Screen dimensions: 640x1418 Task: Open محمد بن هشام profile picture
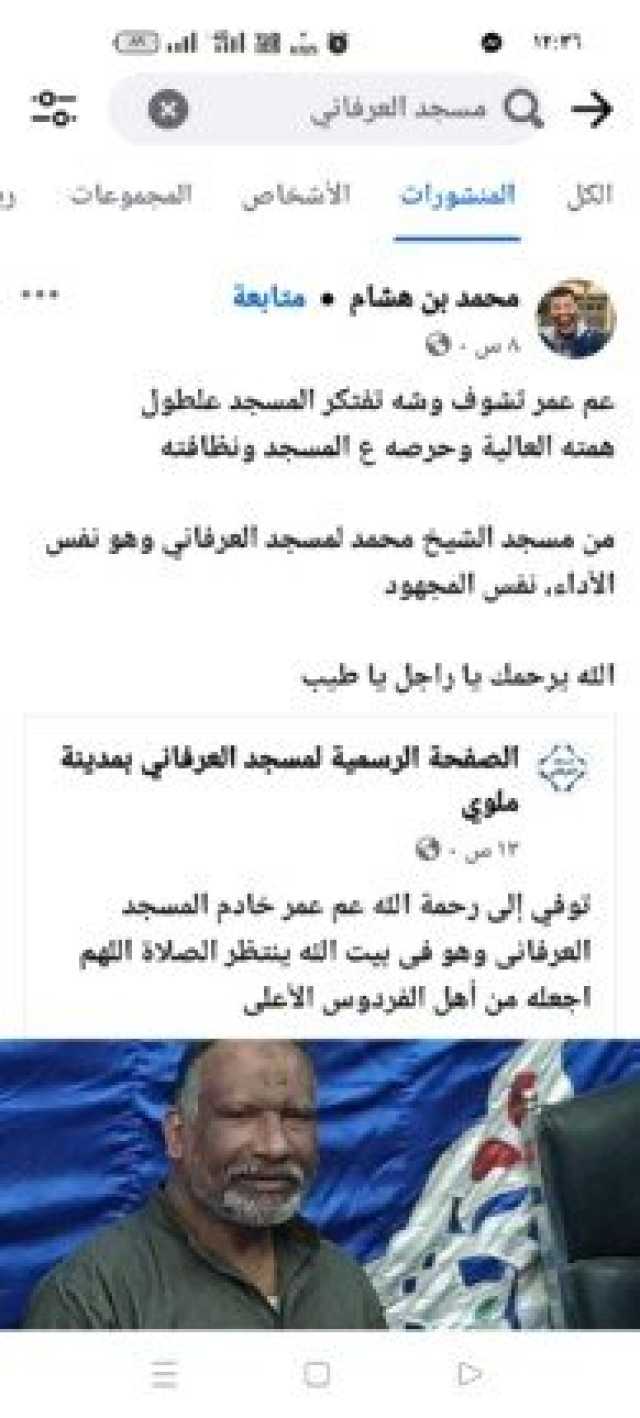click(x=576, y=318)
